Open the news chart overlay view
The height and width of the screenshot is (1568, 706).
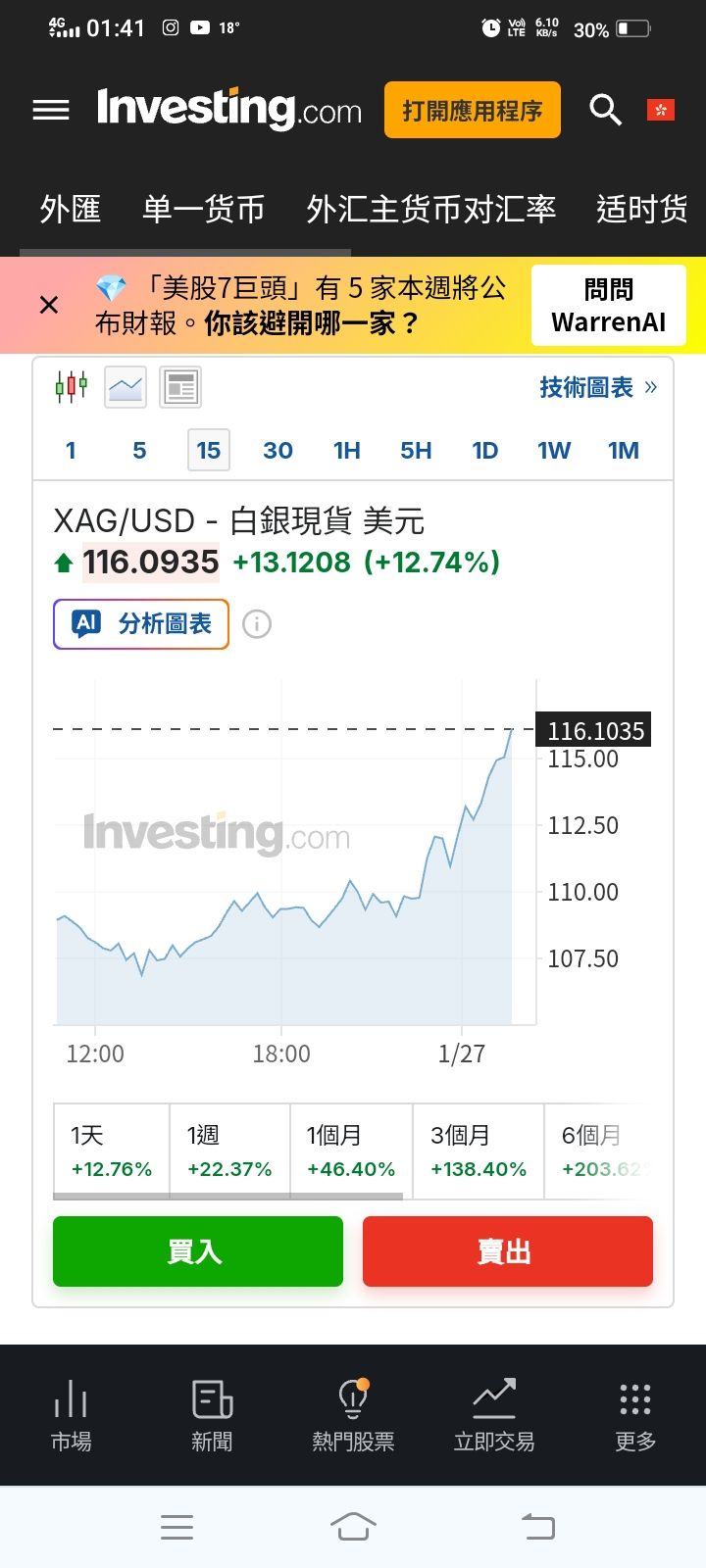[x=180, y=386]
